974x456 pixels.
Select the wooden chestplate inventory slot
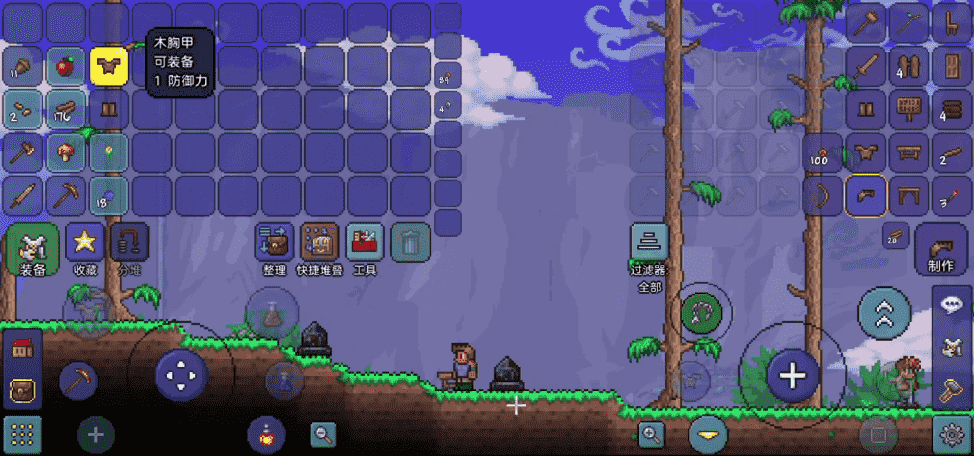[x=108, y=65]
